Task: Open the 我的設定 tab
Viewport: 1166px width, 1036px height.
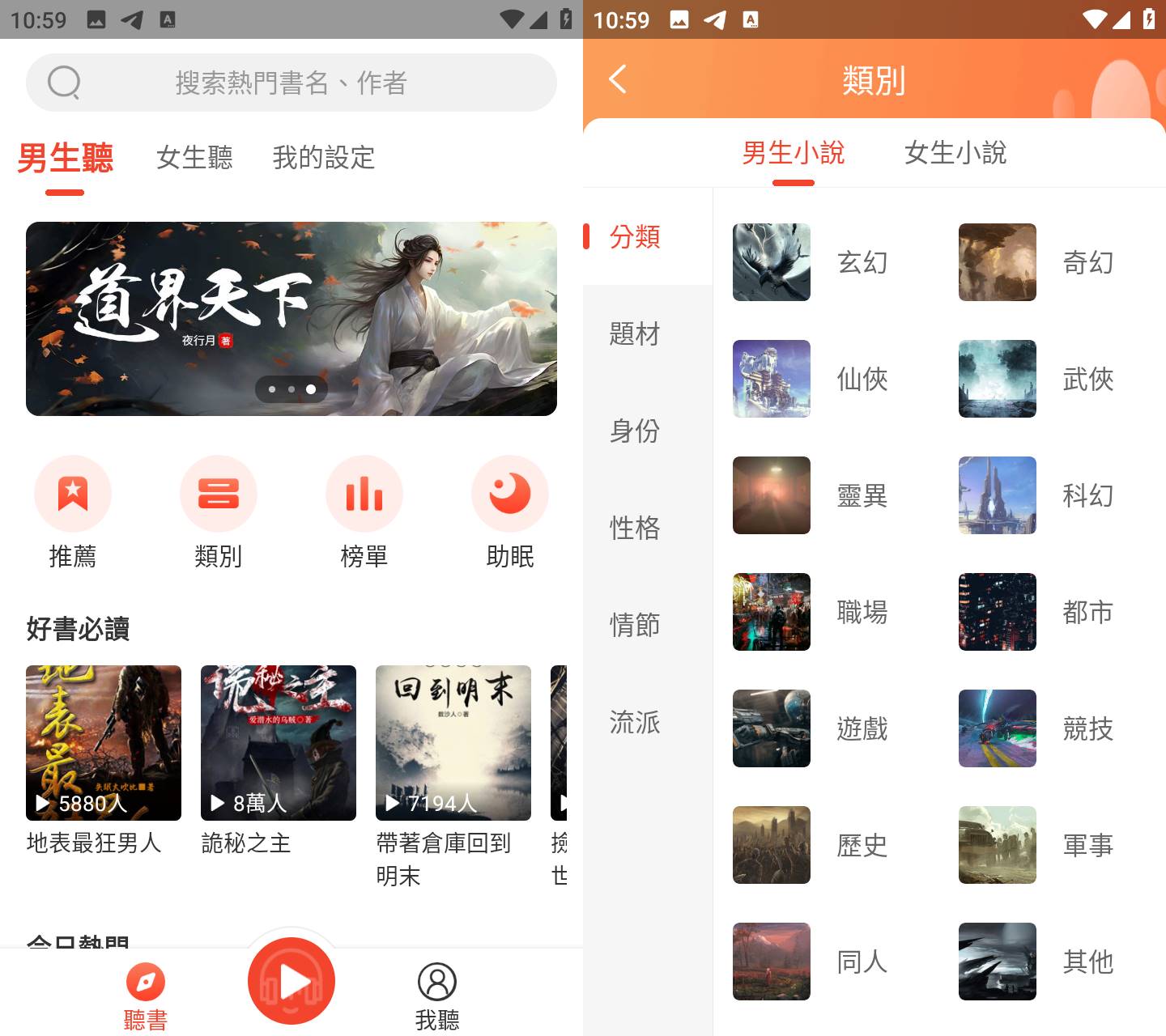Action: [323, 157]
